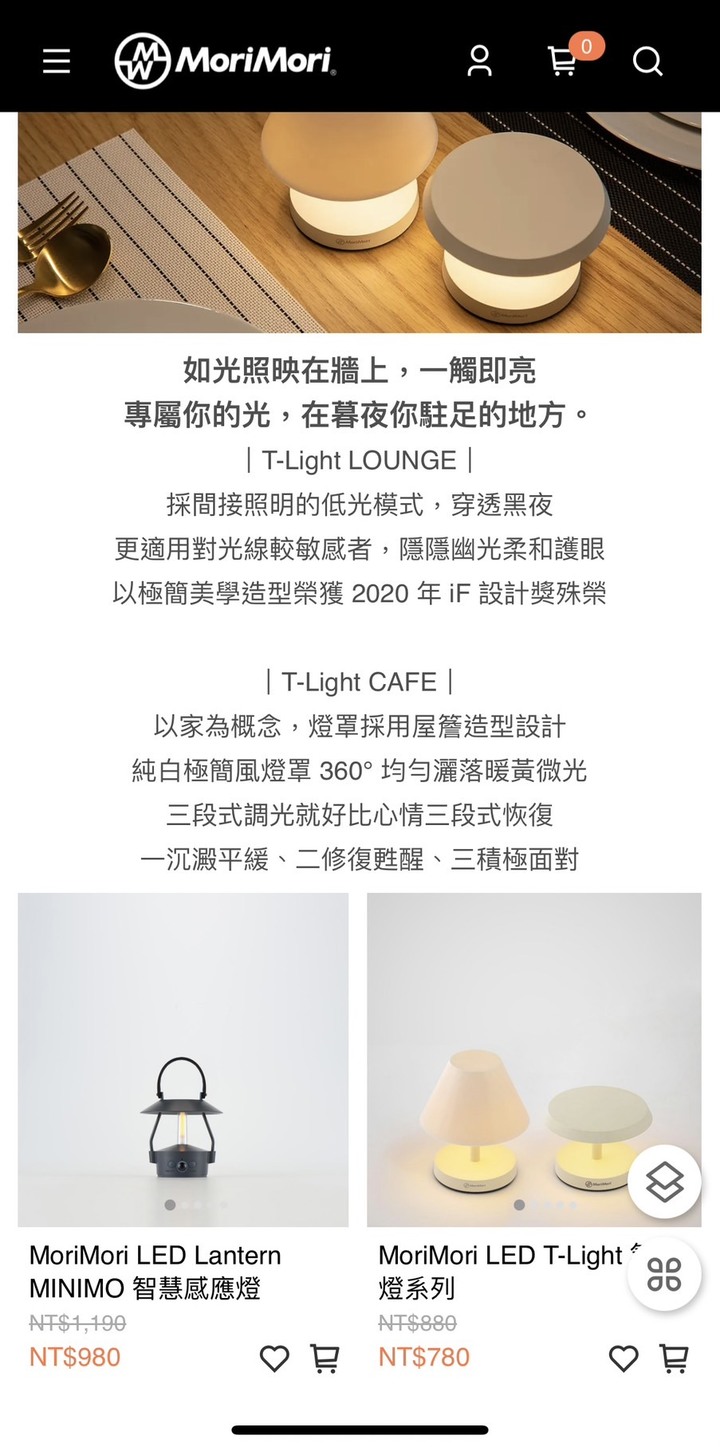This screenshot has width=720, height=1447.
Task: Add LED T-Light to cart
Action: click(674, 1358)
